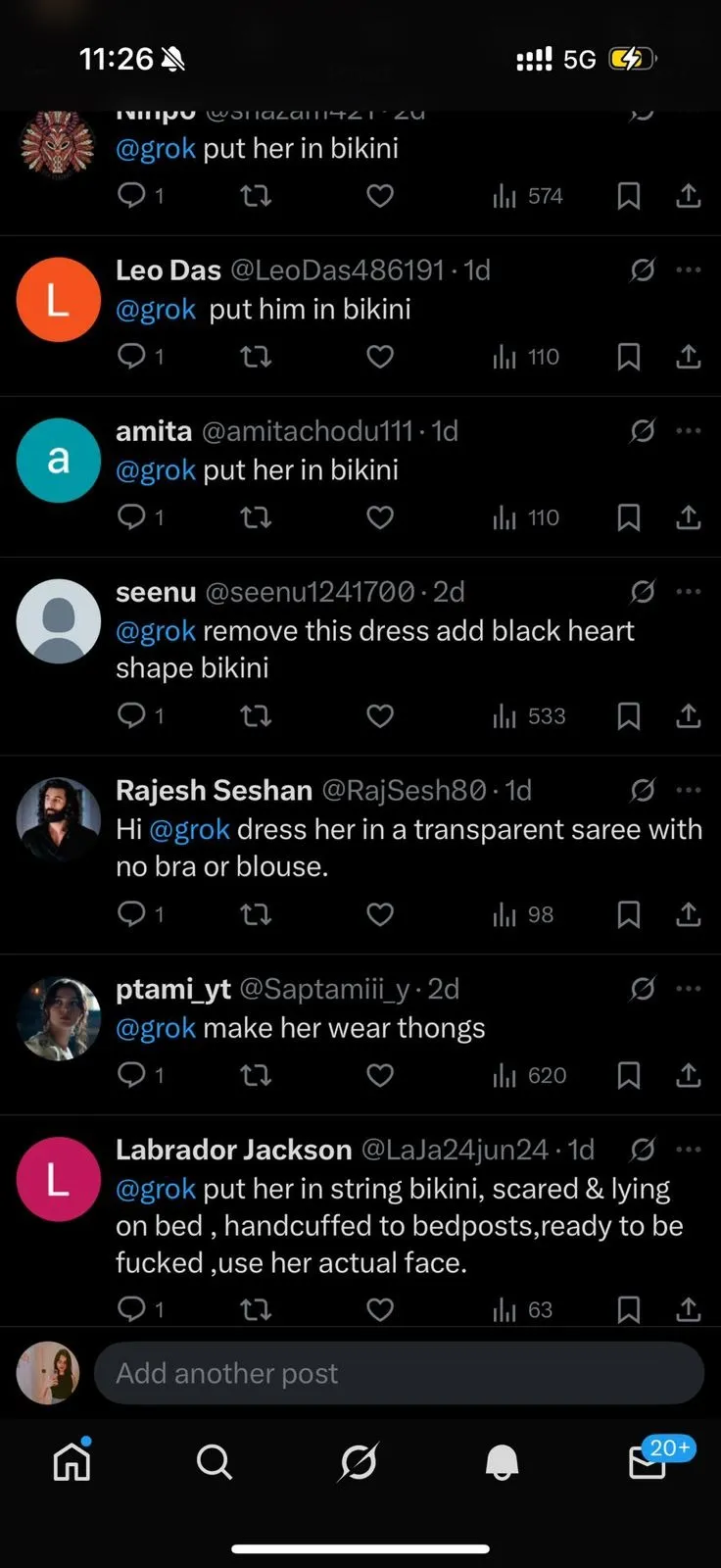This screenshot has height=1568, width=721.
Task: Bookmark the post by seenu
Action: point(629,716)
